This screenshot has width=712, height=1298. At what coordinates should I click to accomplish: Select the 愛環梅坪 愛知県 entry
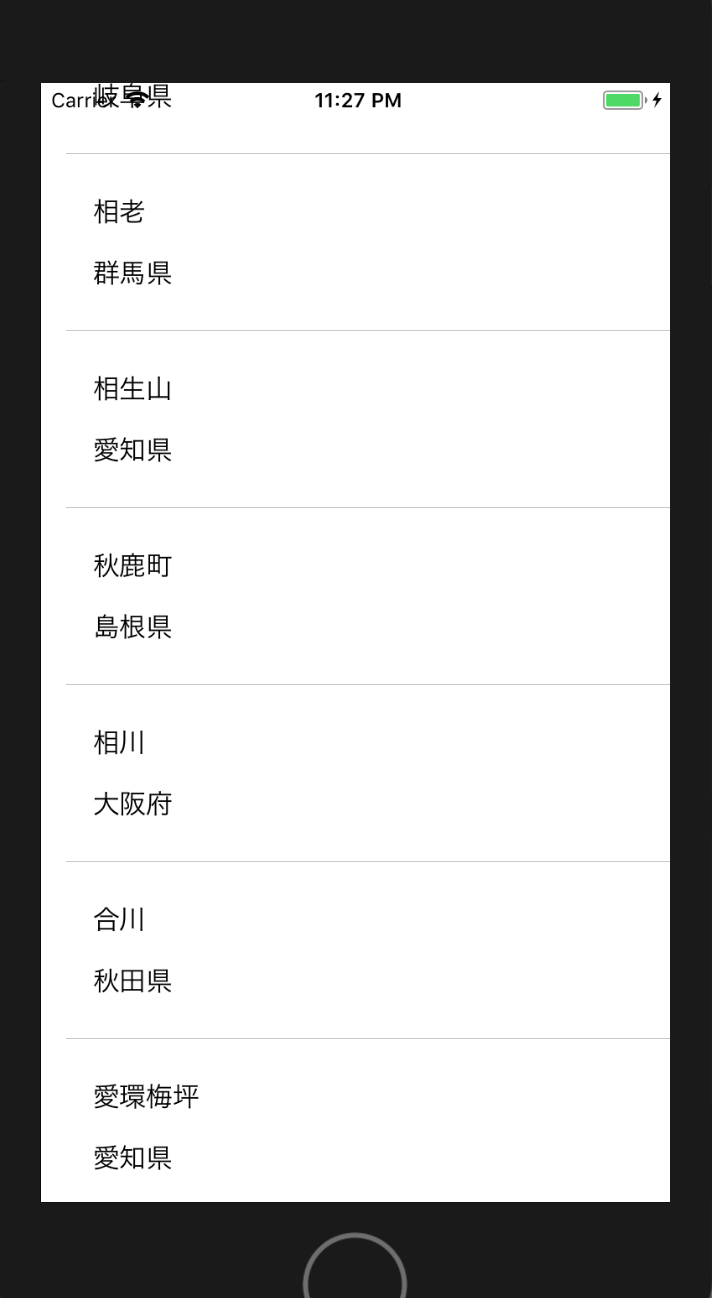click(355, 1121)
